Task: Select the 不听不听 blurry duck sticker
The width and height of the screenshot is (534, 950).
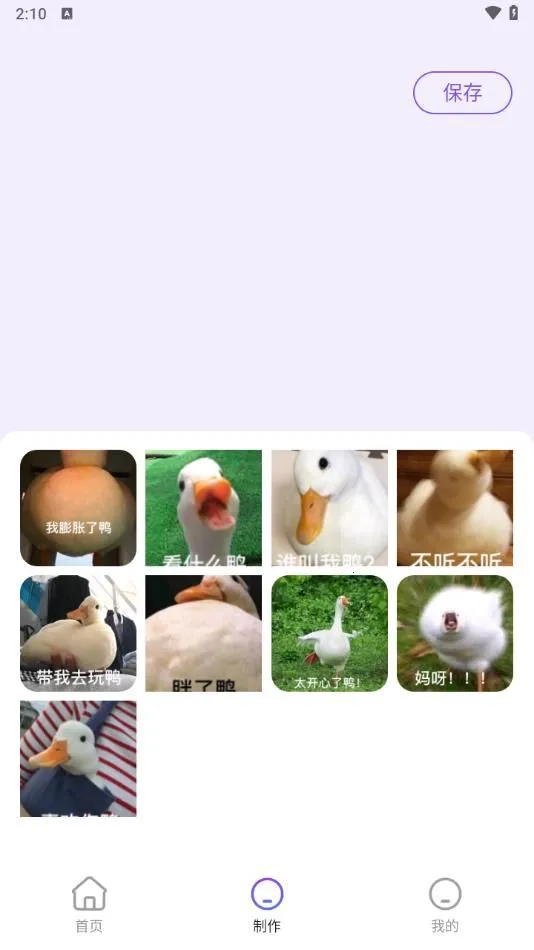Action: (x=455, y=508)
